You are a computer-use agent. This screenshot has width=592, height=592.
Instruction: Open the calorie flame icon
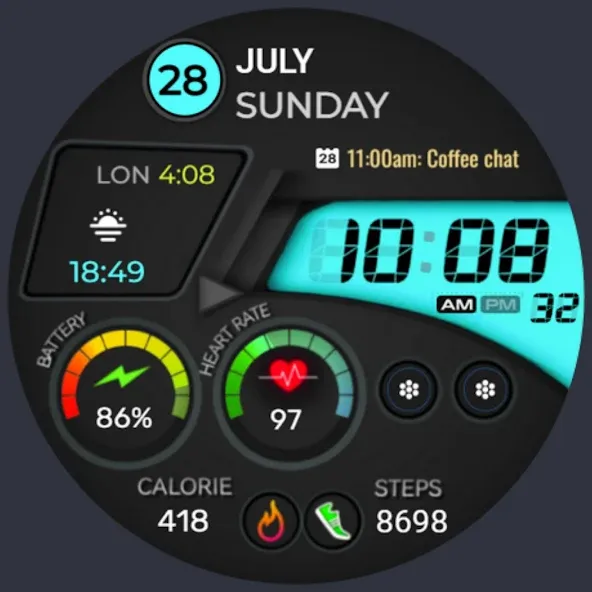coord(271,521)
